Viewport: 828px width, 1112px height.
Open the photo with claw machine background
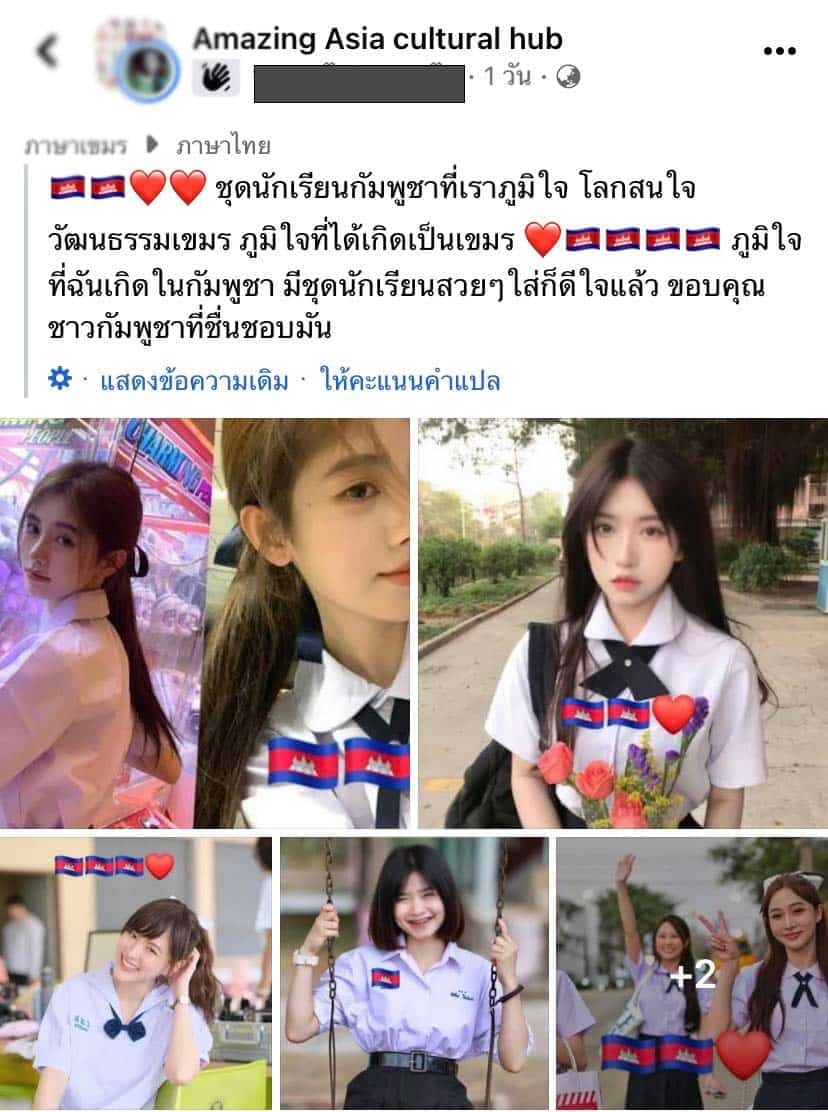click(x=106, y=622)
